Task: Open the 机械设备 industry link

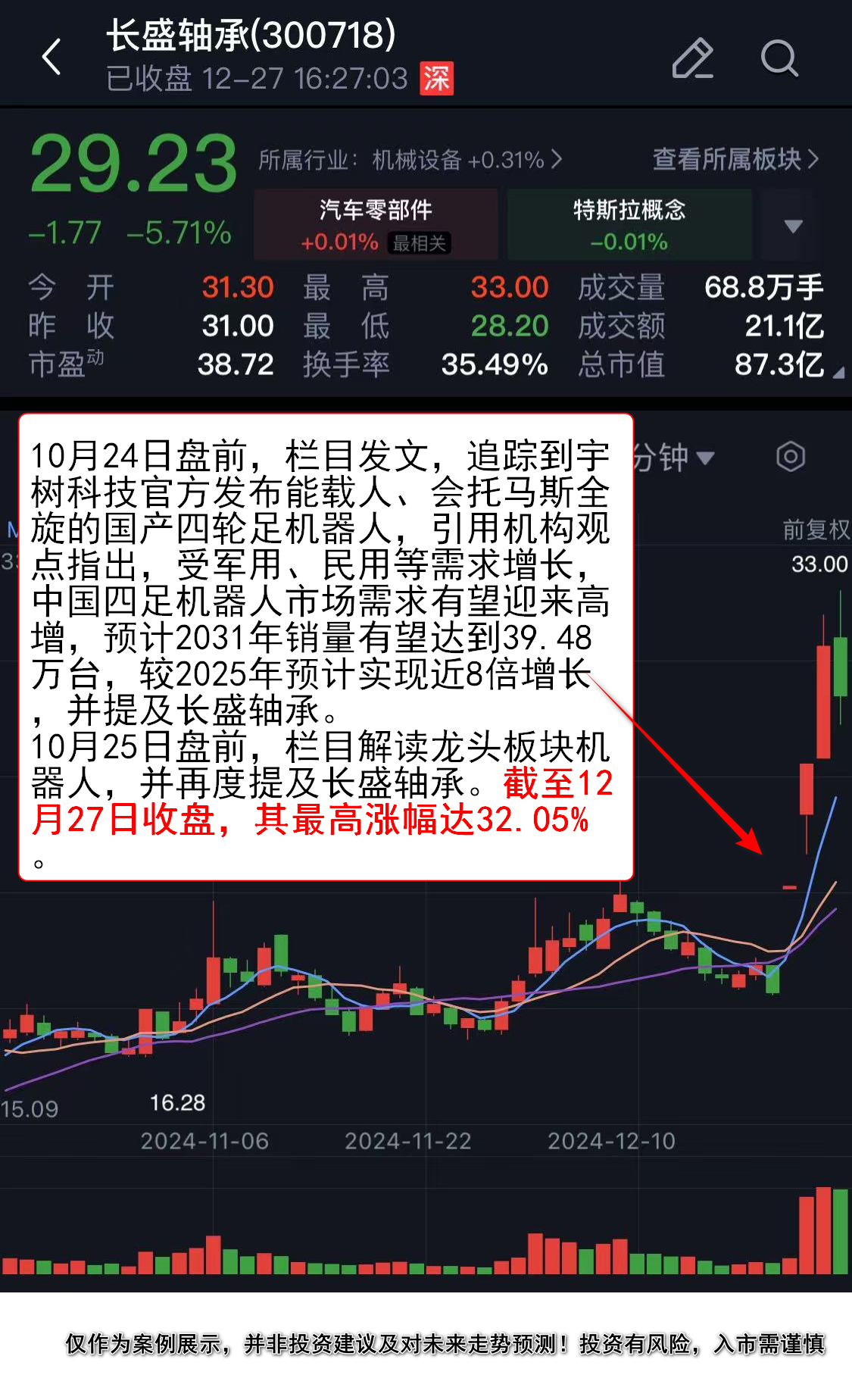Action: [410, 160]
